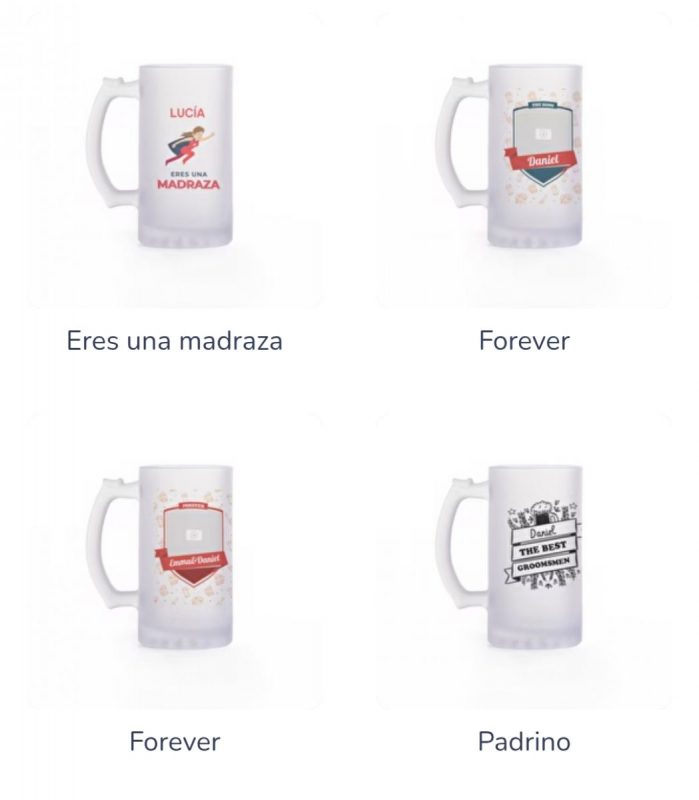
Task: Choose the Forever design with red shield
Action: point(175,560)
